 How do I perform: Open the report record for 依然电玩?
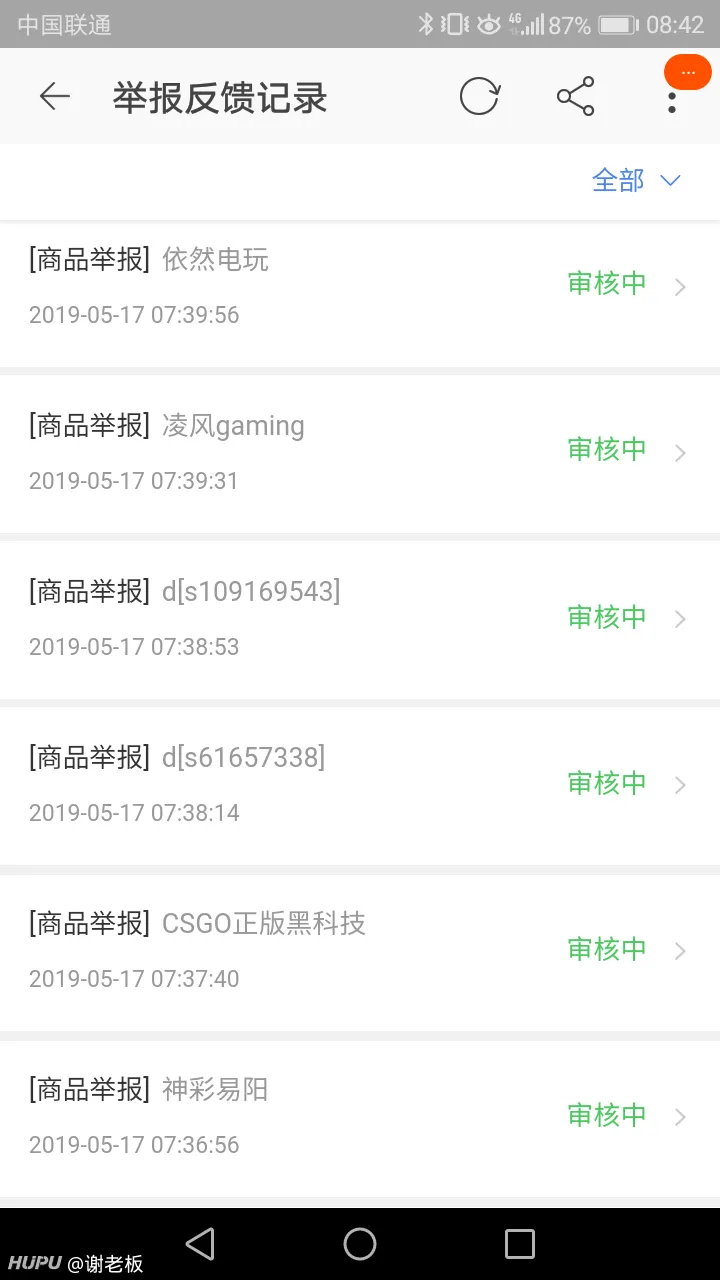360,286
